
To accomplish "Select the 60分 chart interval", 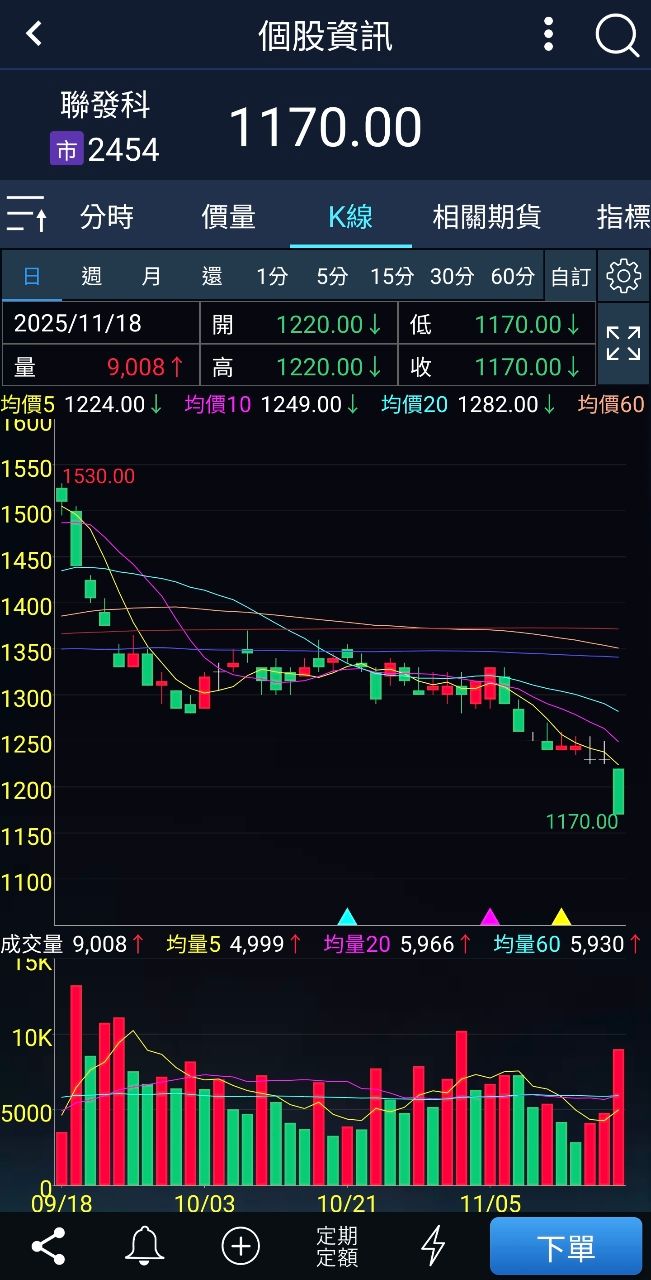I will [512, 276].
